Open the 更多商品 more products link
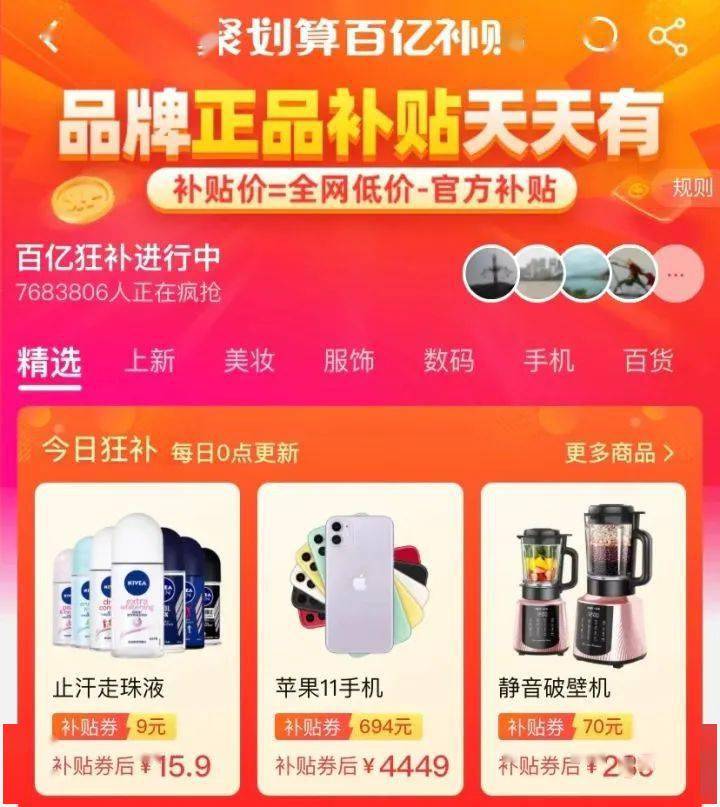Viewport: 720px width, 807px height. pos(610,453)
